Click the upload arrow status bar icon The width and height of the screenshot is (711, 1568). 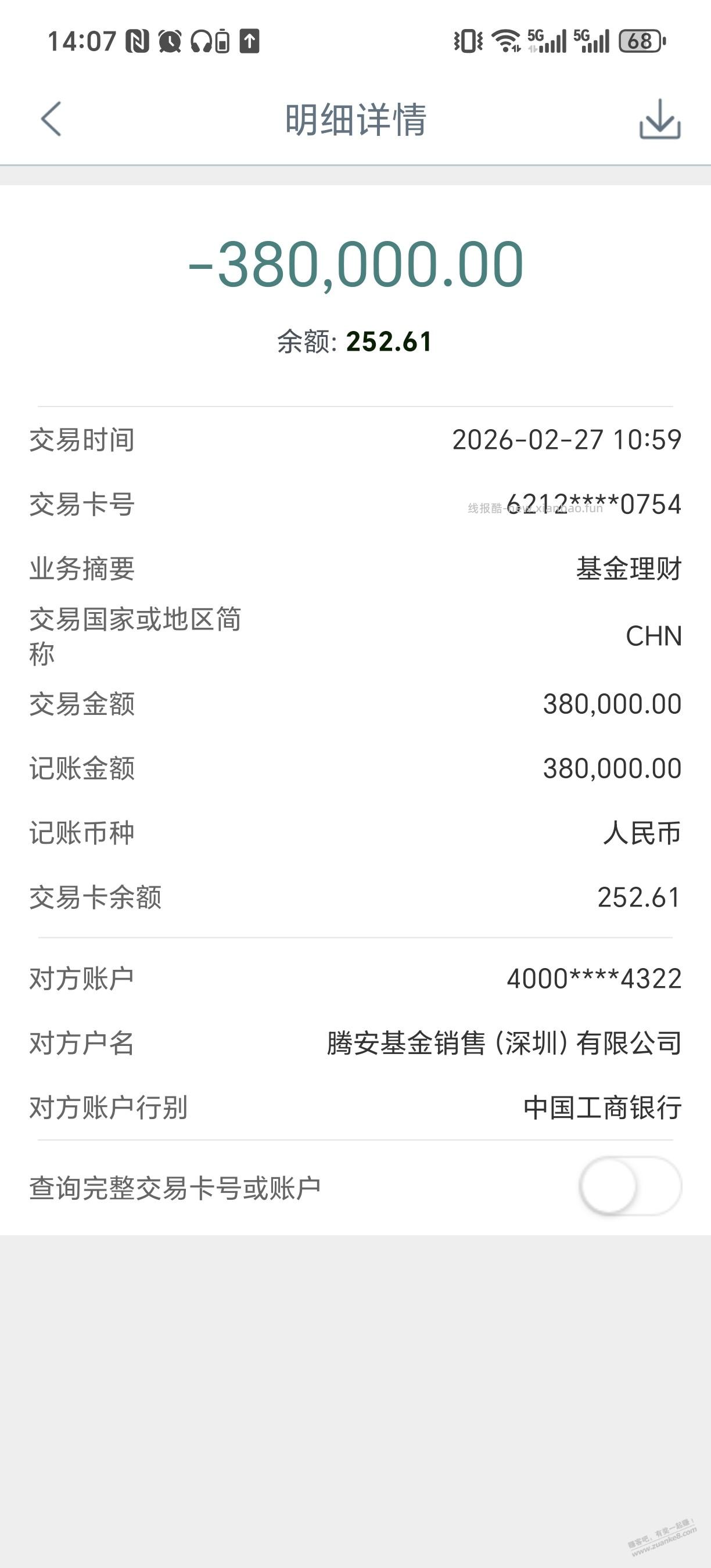coord(250,41)
